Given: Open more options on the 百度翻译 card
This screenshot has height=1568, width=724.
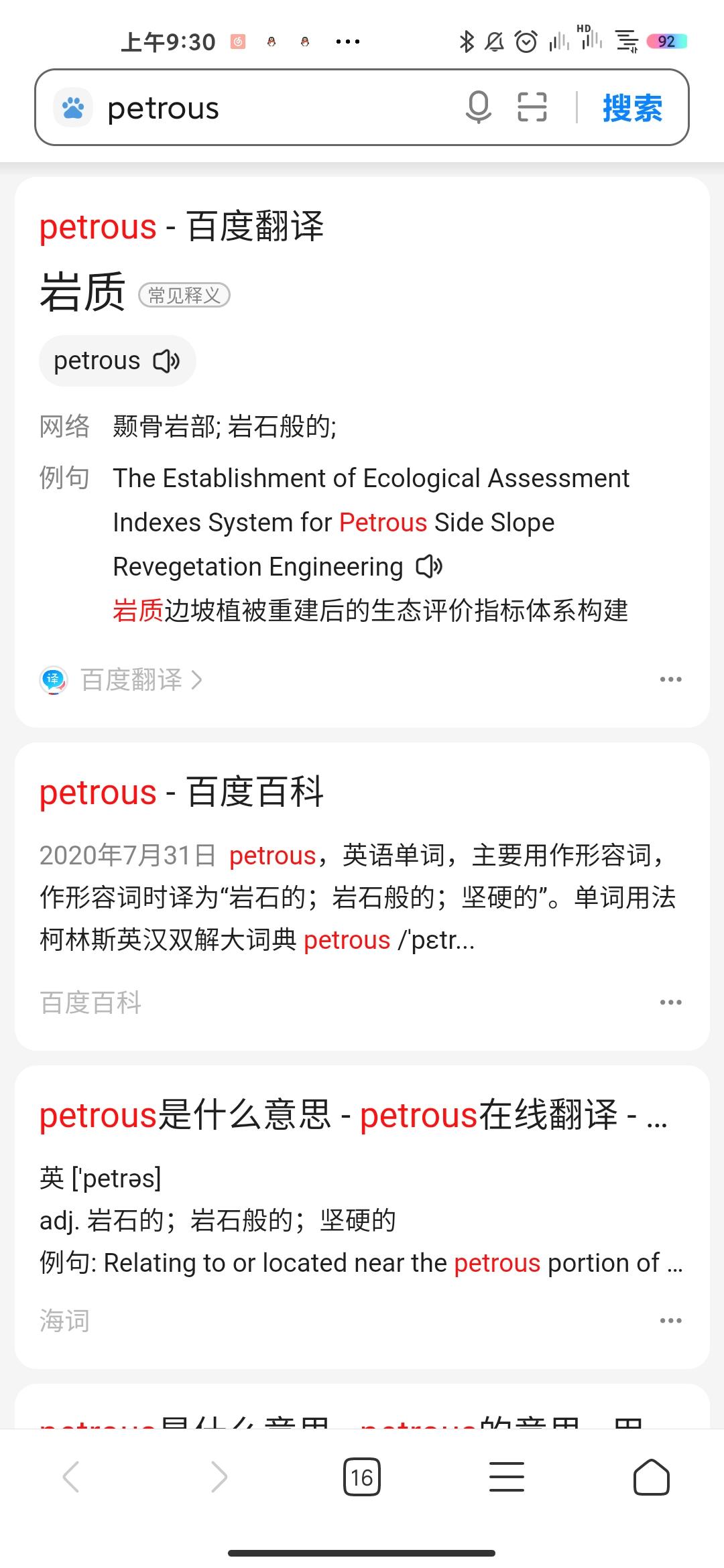Looking at the screenshot, I should 670,679.
